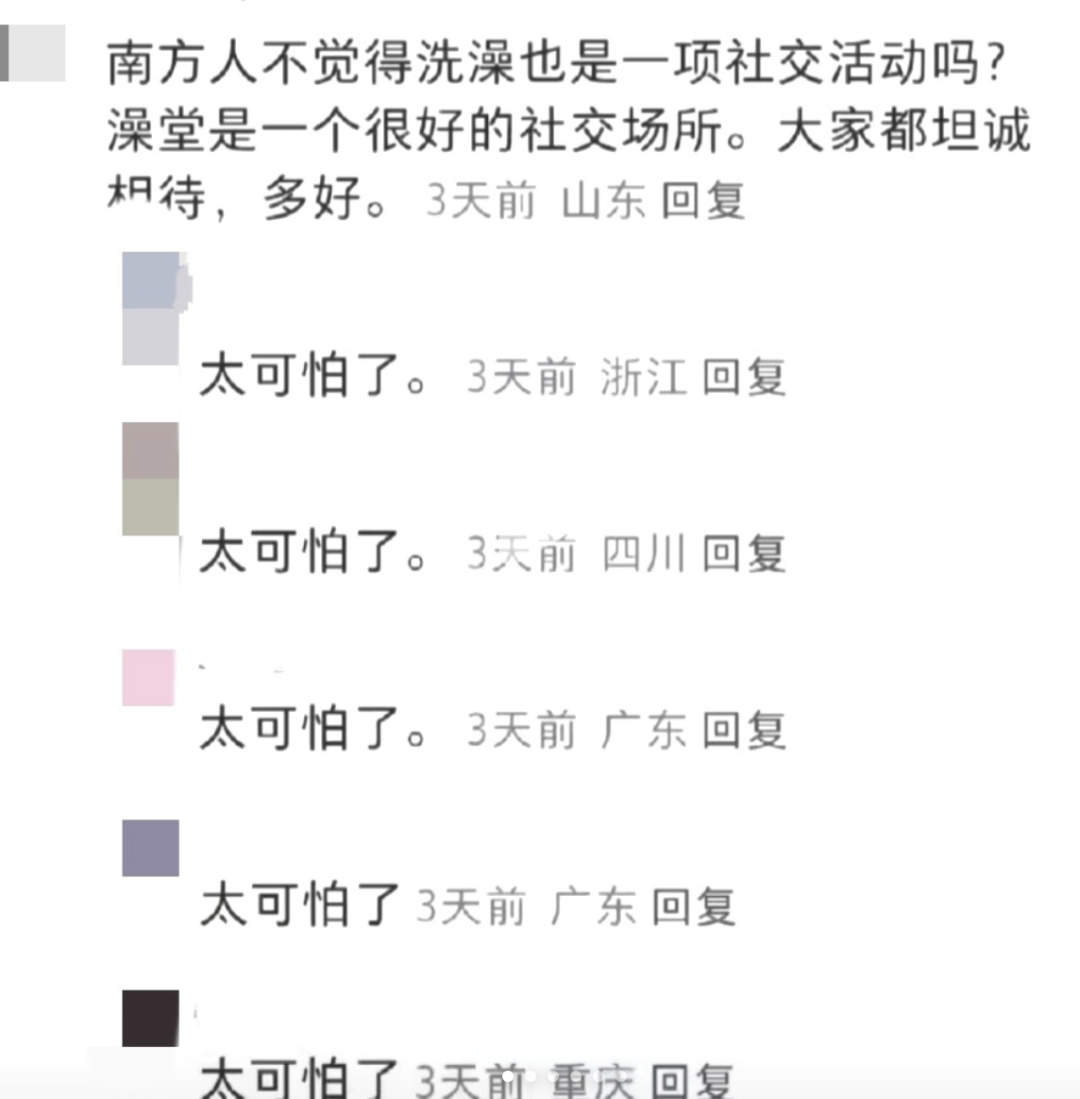
Task: Open the pink avatar's profile
Action: [148, 677]
